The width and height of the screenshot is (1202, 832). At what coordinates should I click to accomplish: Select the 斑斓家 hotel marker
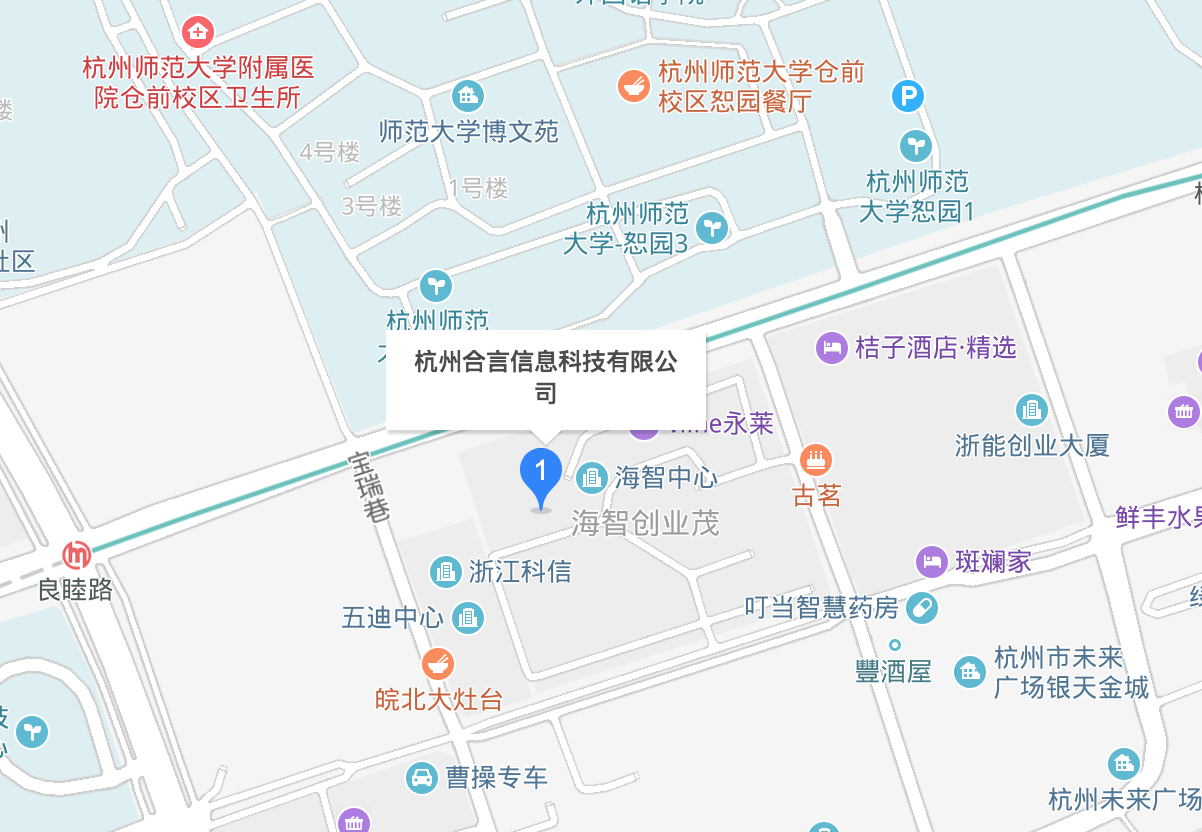(x=932, y=561)
